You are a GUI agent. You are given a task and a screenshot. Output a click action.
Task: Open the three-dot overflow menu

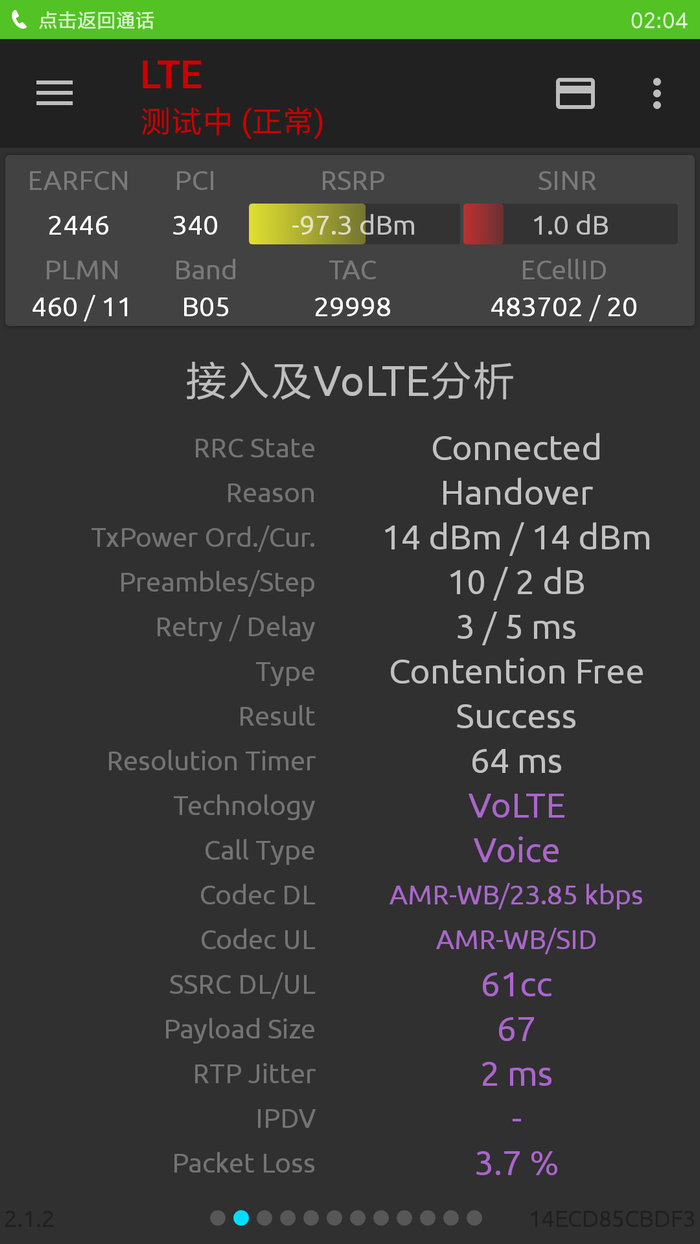click(657, 93)
